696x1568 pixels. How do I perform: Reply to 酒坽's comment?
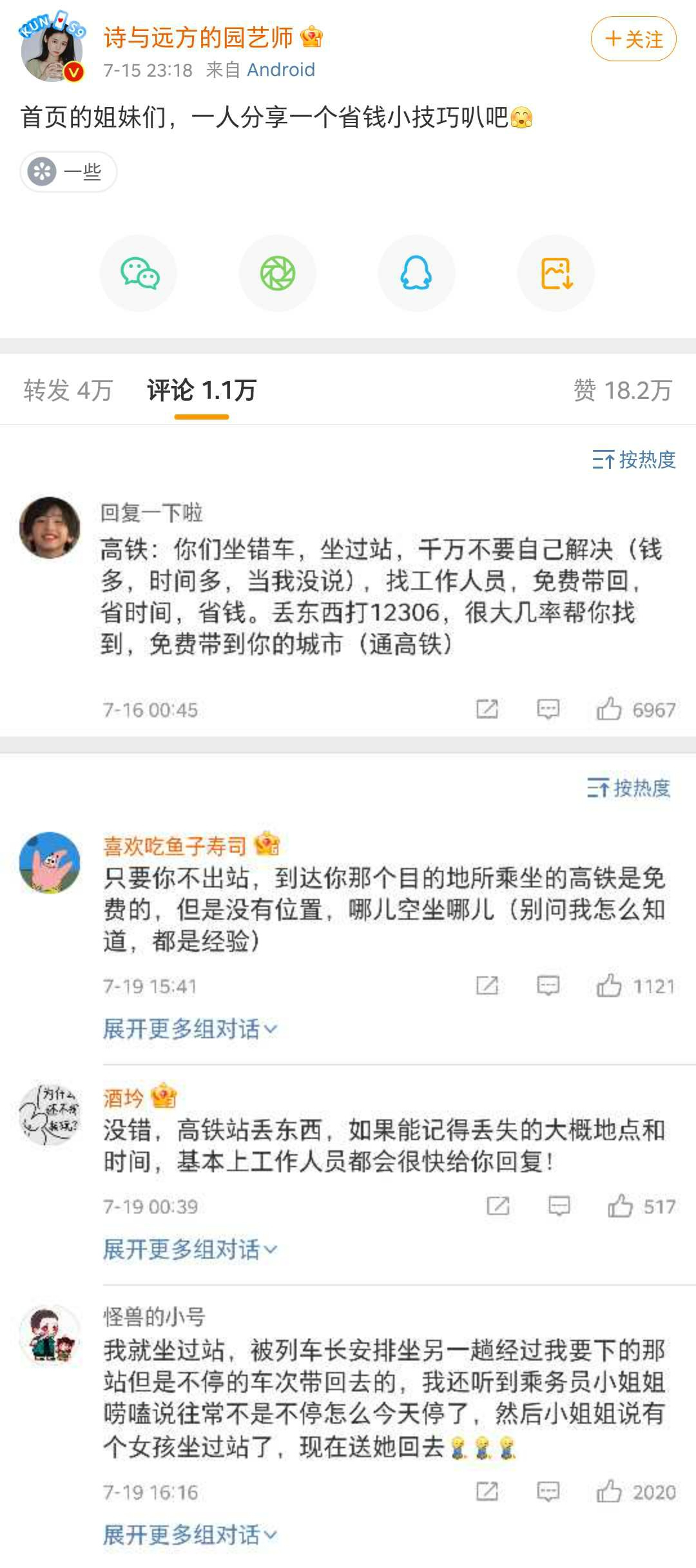[x=559, y=1206]
